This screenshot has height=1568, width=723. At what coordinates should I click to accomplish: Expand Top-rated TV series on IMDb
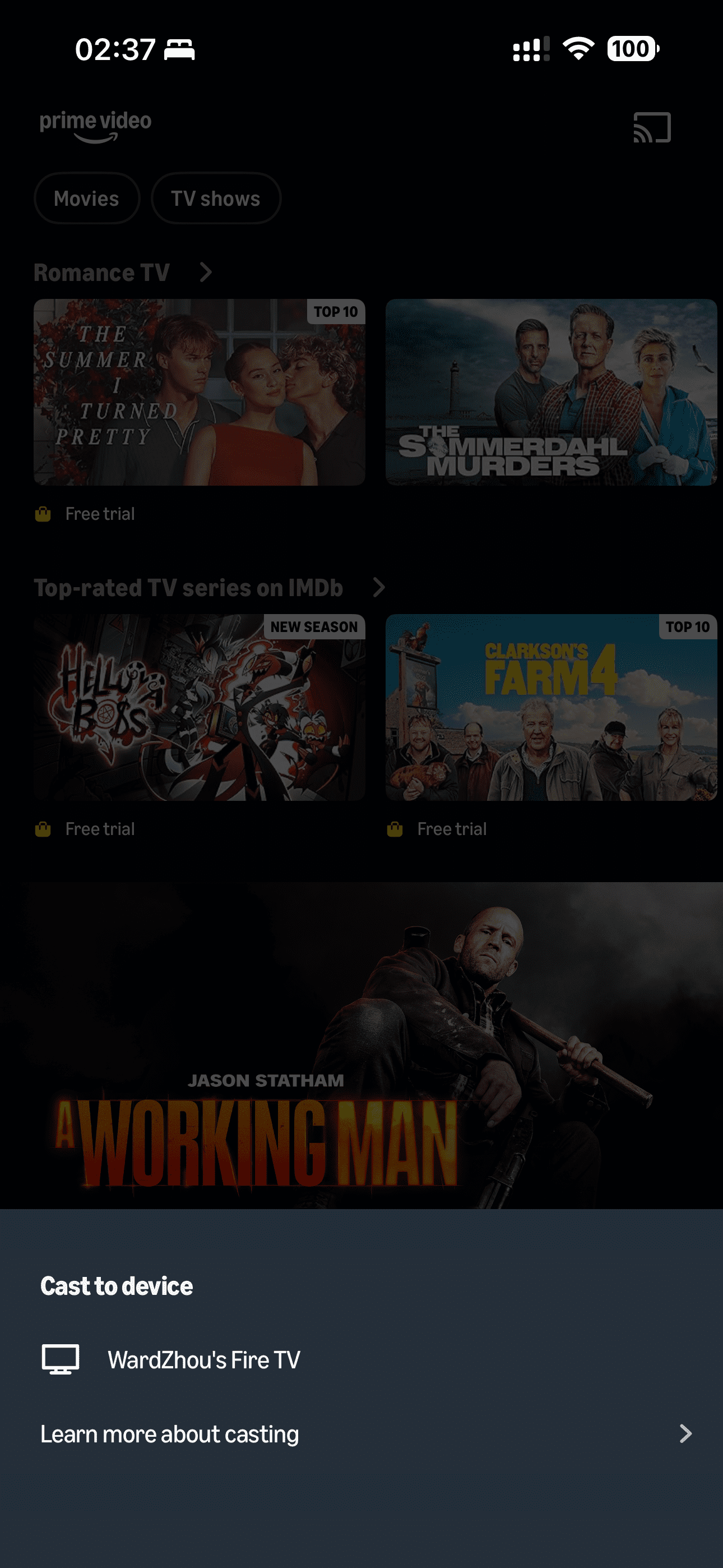(378, 587)
